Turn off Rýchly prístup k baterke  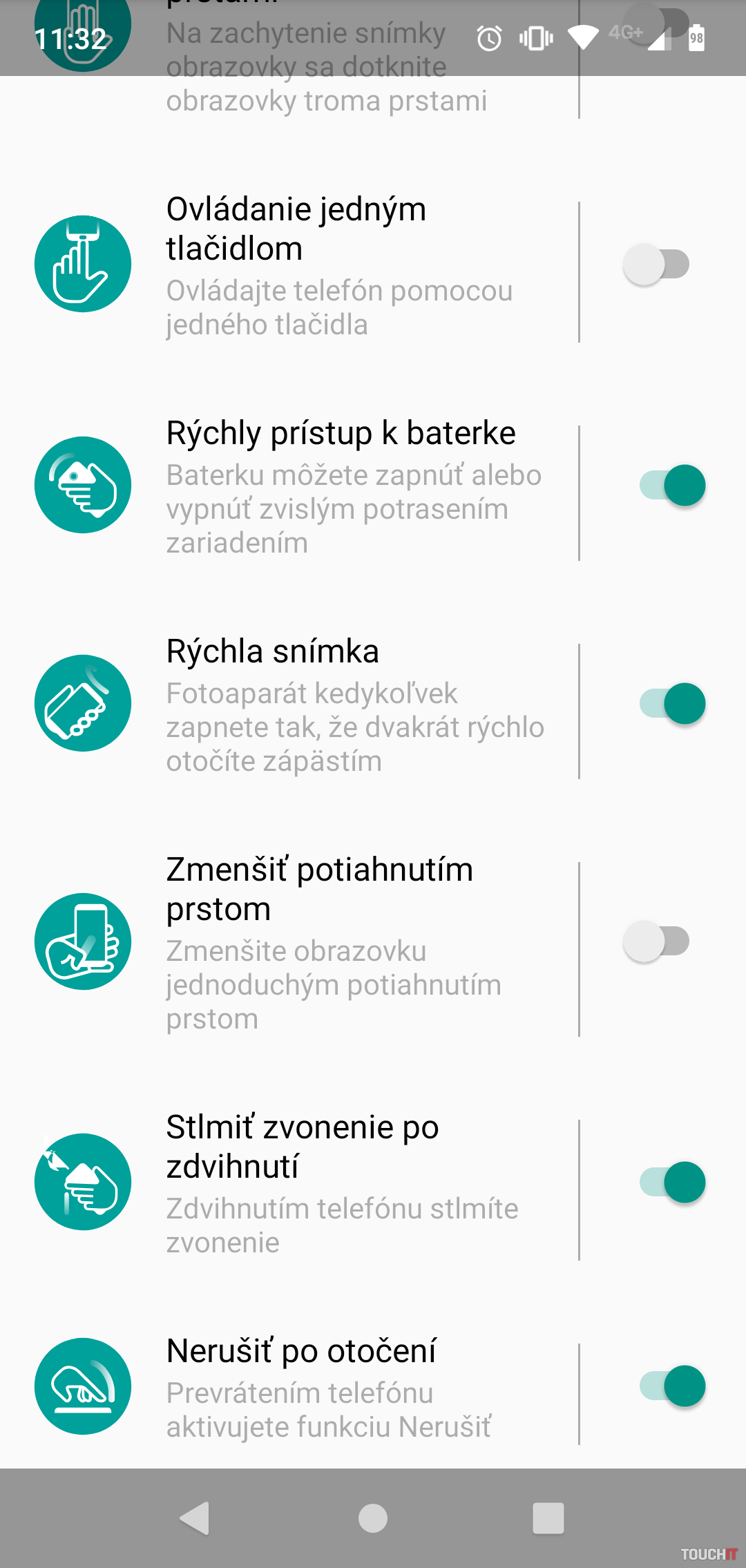coord(672,486)
